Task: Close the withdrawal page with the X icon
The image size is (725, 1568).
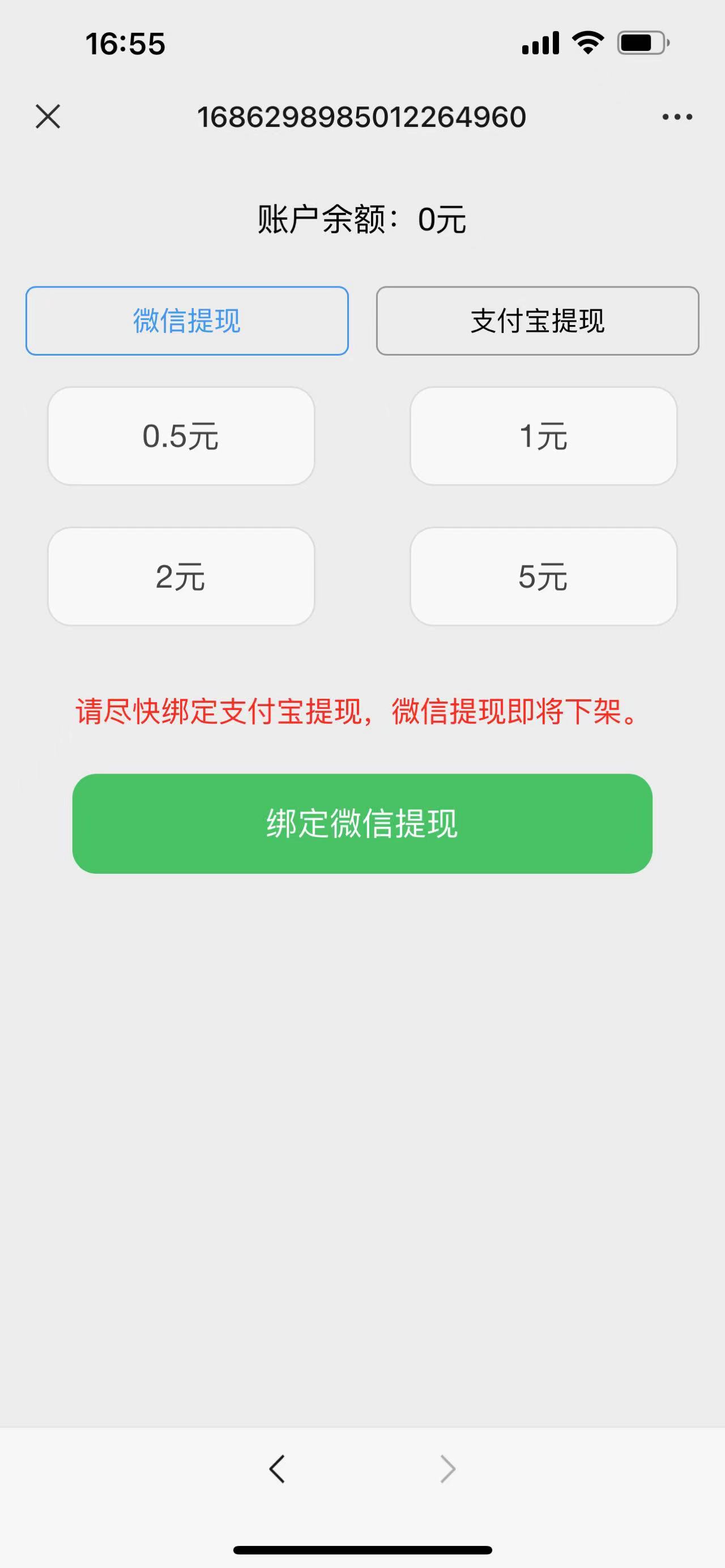Action: pos(48,117)
